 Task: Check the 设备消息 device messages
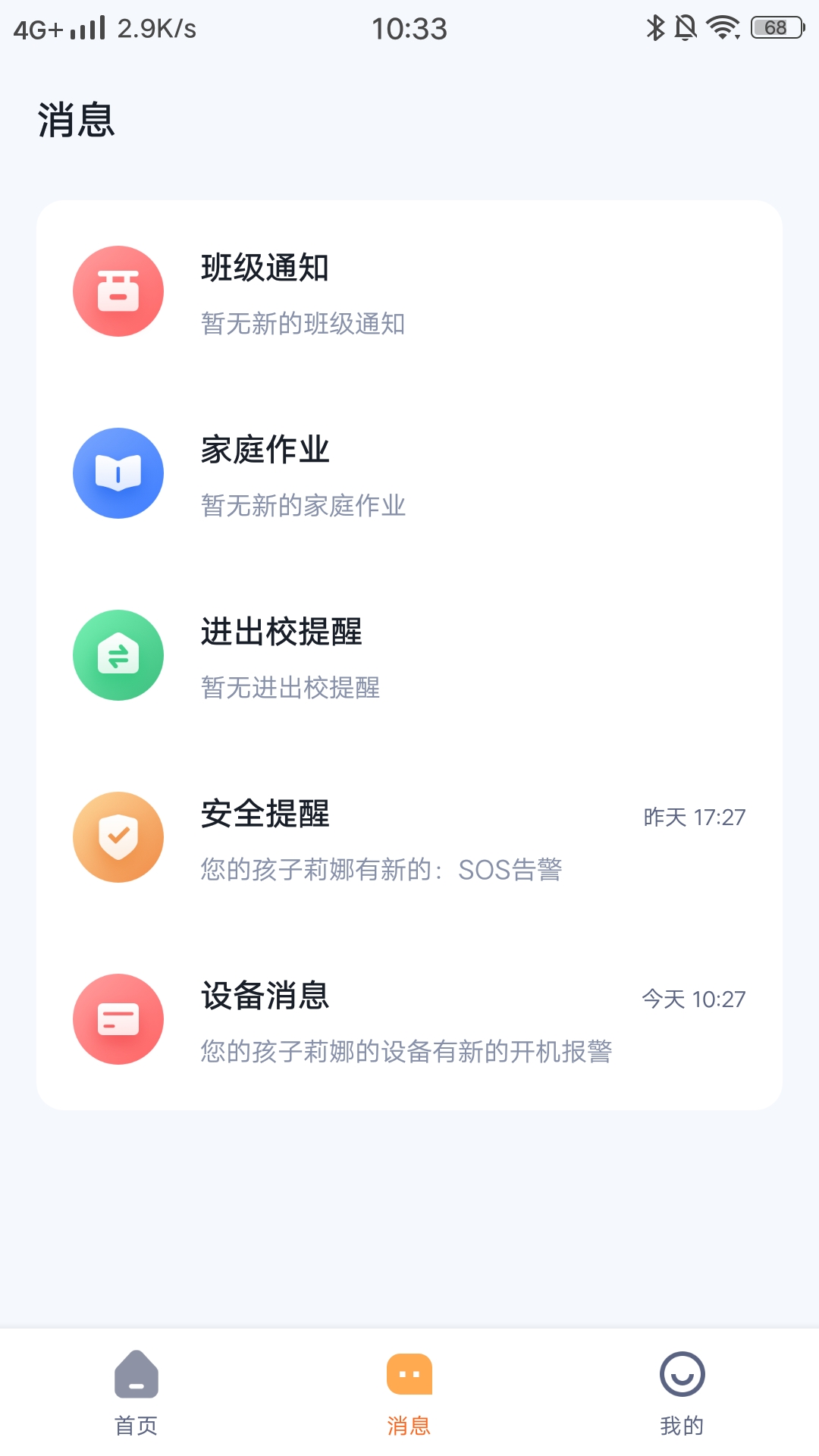pos(409,1020)
